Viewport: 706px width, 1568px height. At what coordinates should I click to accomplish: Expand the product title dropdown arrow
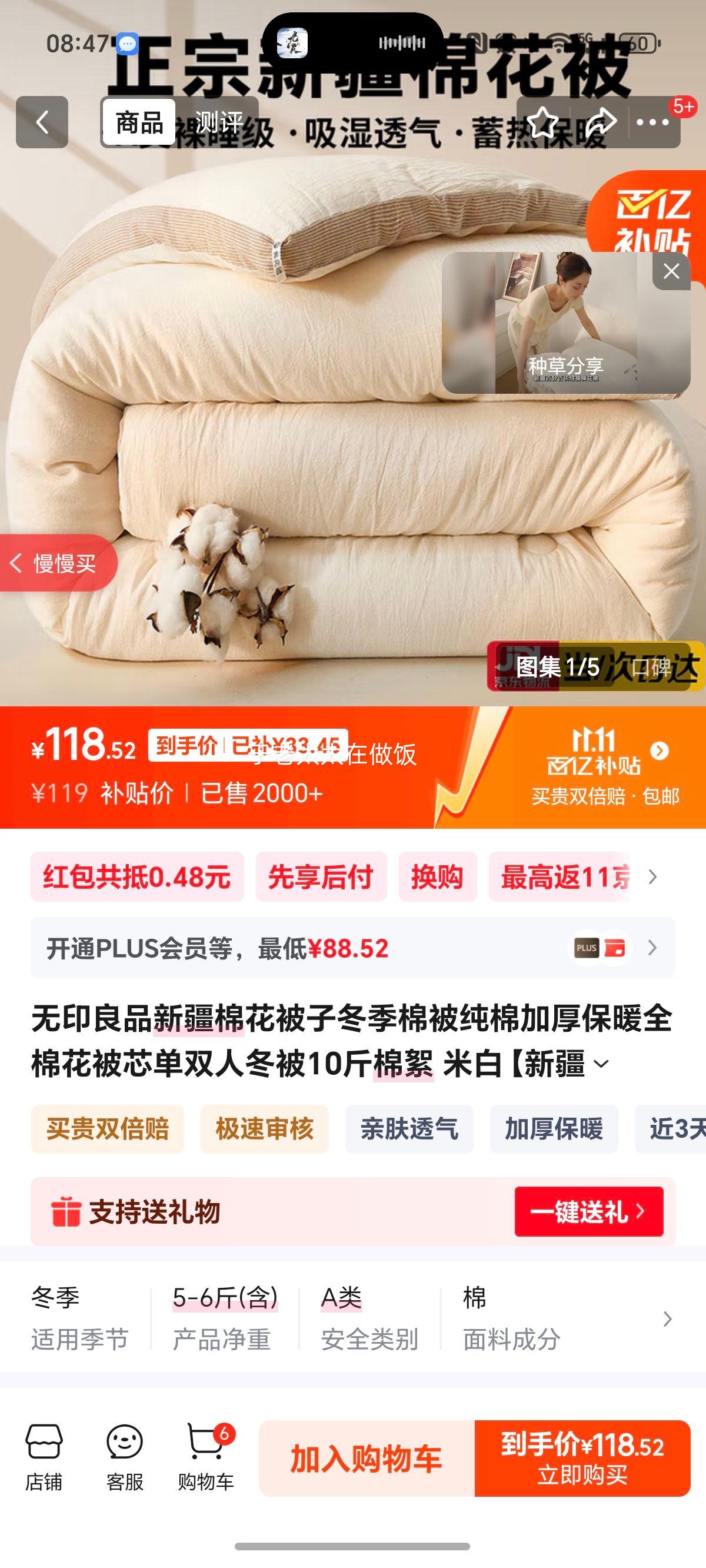click(x=601, y=1064)
